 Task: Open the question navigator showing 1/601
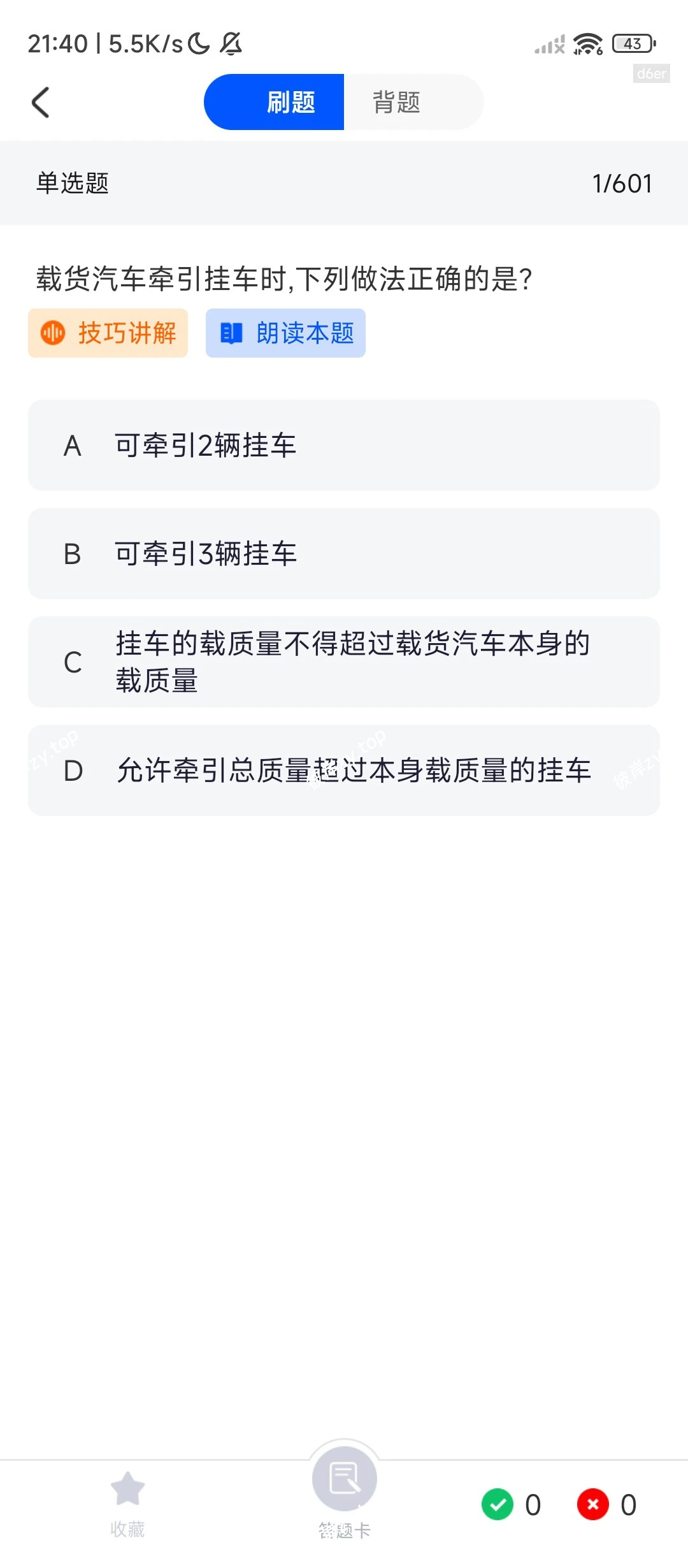point(622,183)
